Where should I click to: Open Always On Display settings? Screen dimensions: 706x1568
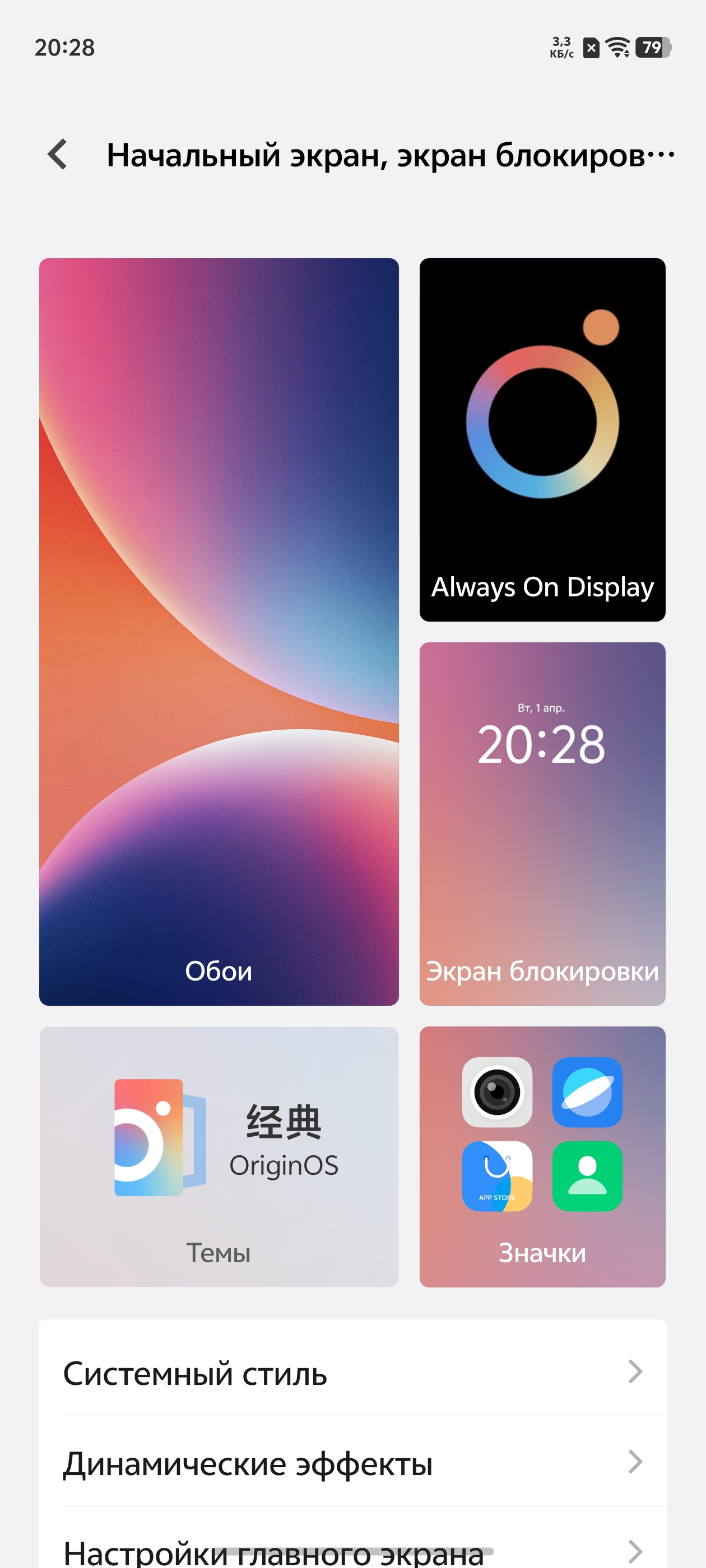(542, 440)
